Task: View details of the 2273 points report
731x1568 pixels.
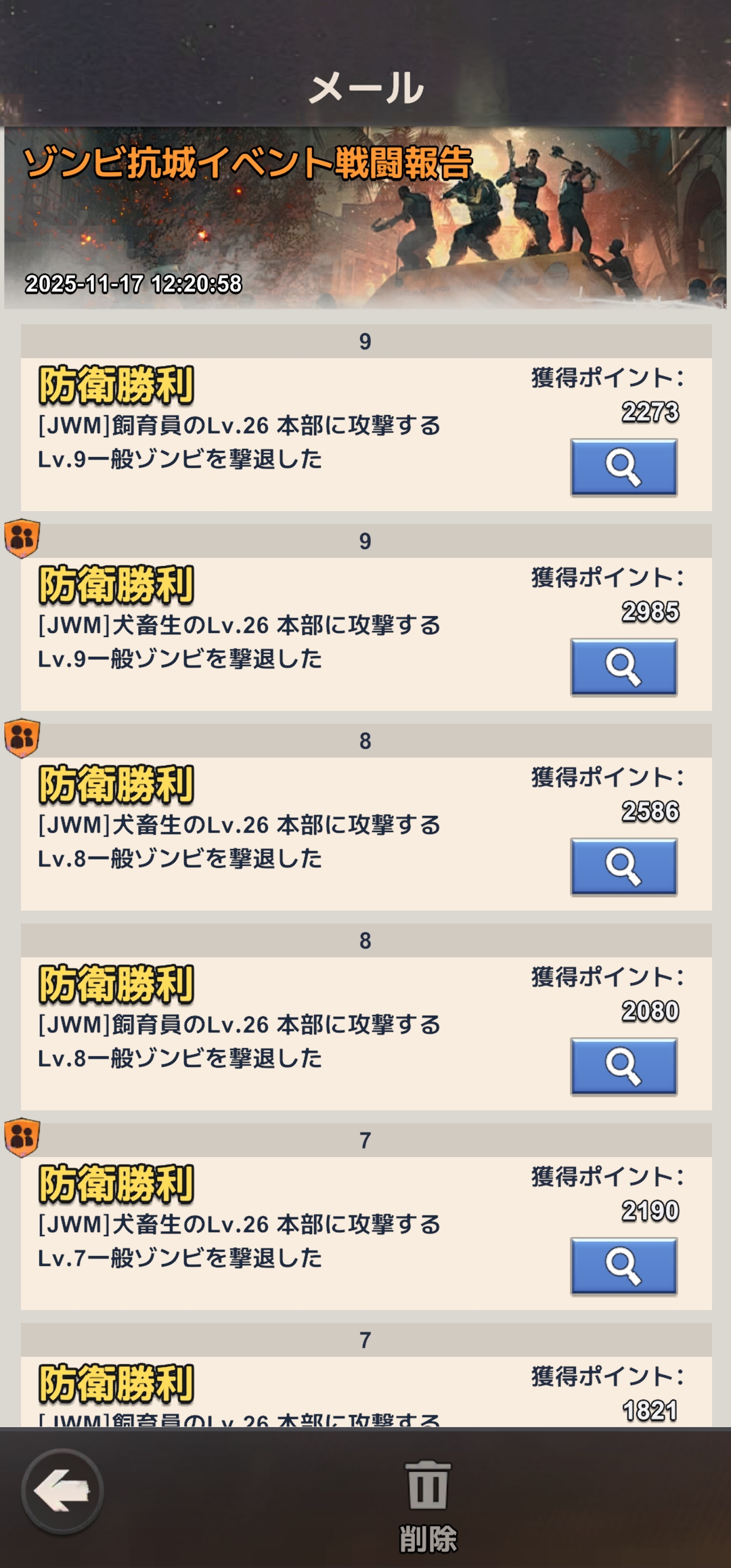Action: pos(623,467)
